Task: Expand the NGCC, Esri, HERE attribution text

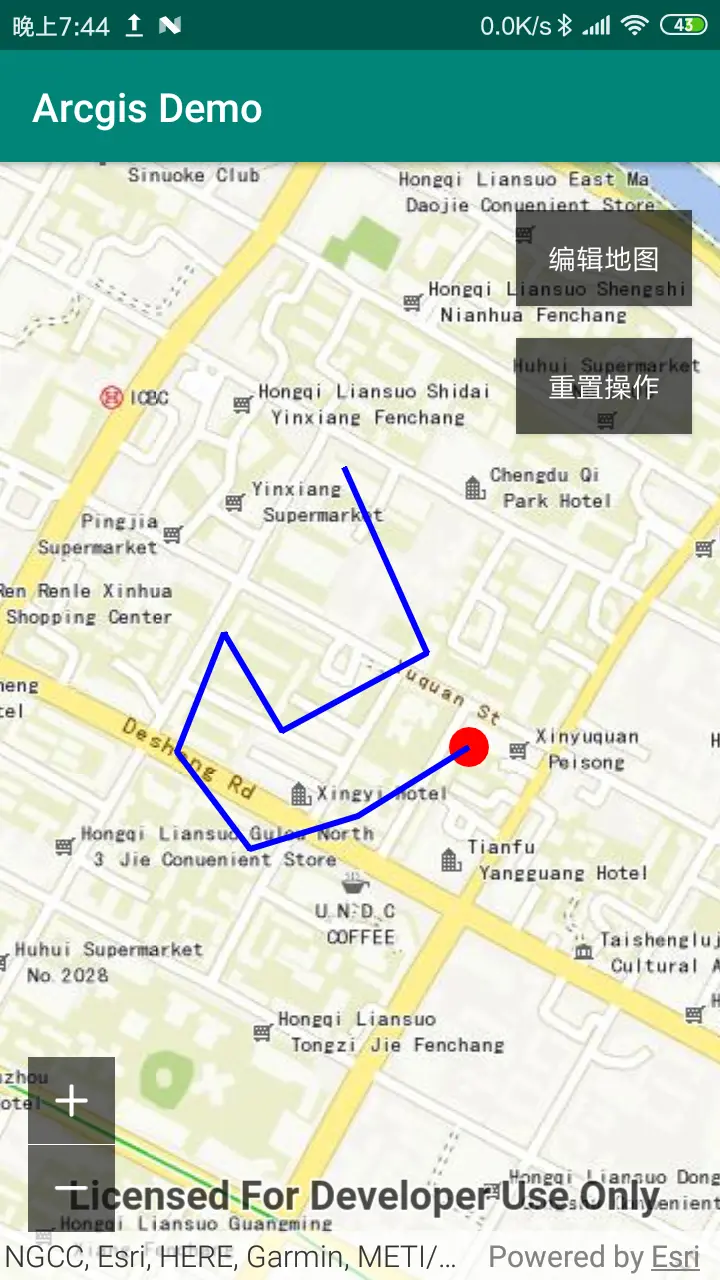Action: [230, 1257]
